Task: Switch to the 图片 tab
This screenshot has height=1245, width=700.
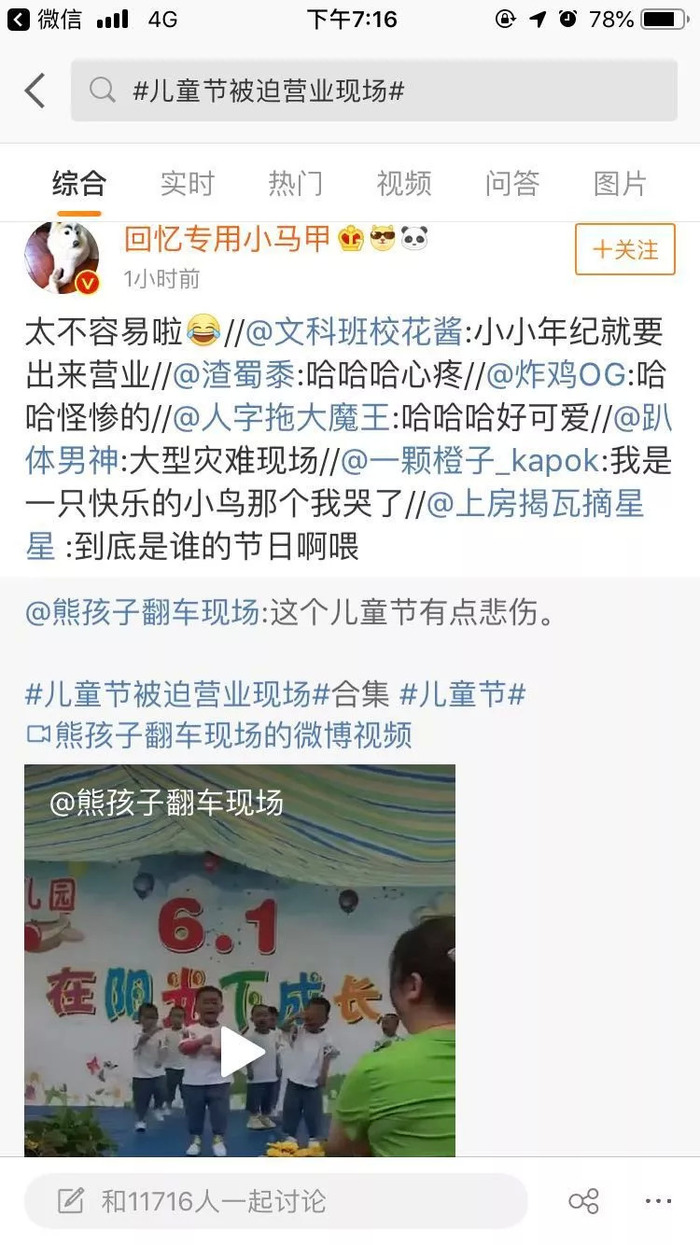Action: tap(620, 183)
